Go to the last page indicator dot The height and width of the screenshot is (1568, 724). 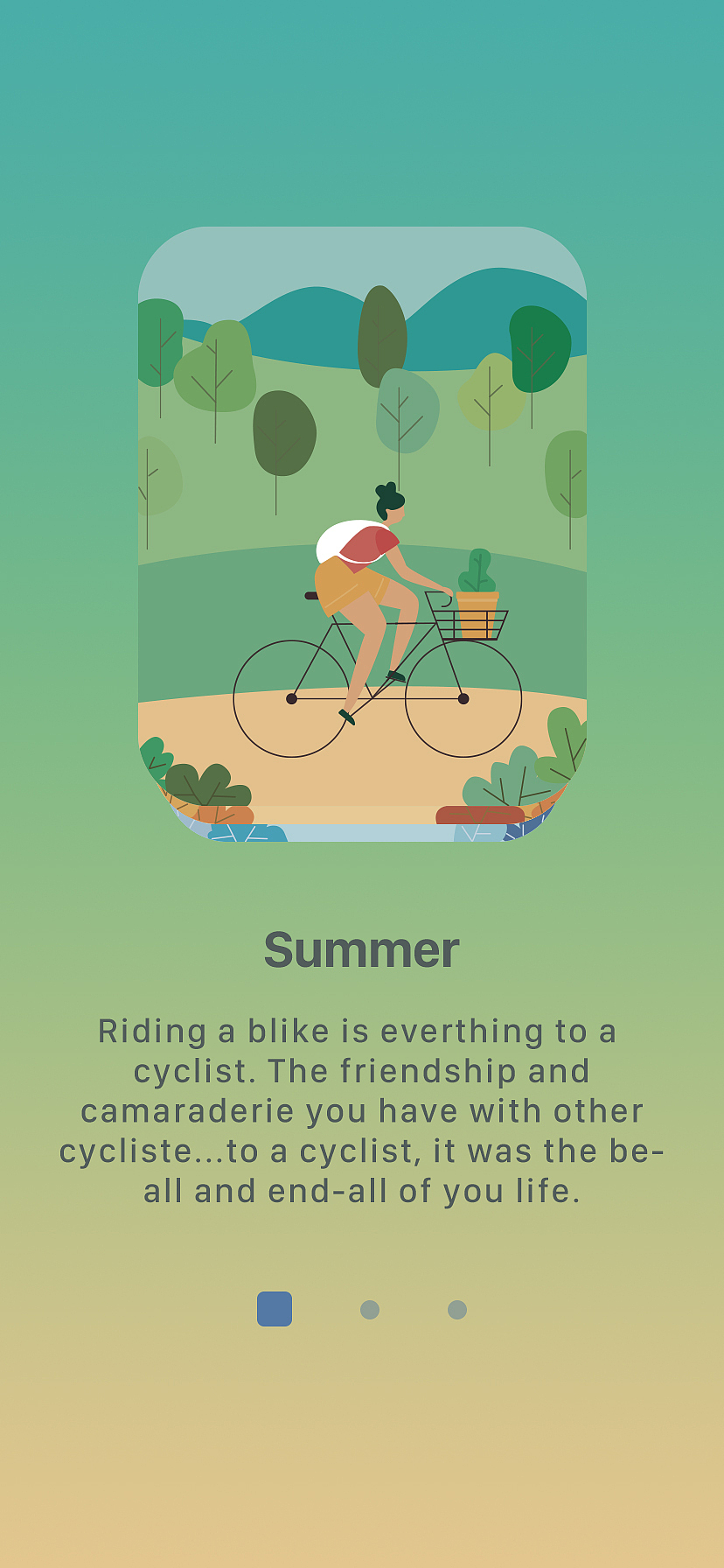click(x=457, y=1310)
